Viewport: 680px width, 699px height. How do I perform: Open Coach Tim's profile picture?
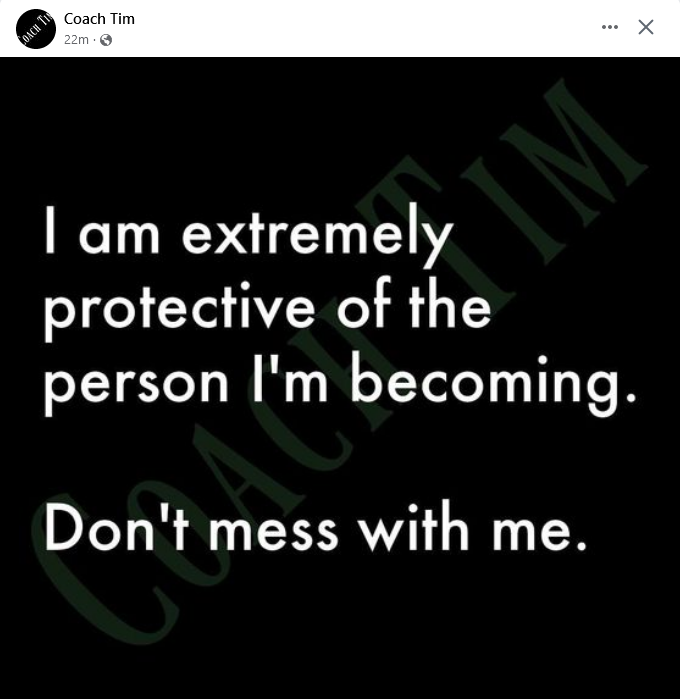35,28
